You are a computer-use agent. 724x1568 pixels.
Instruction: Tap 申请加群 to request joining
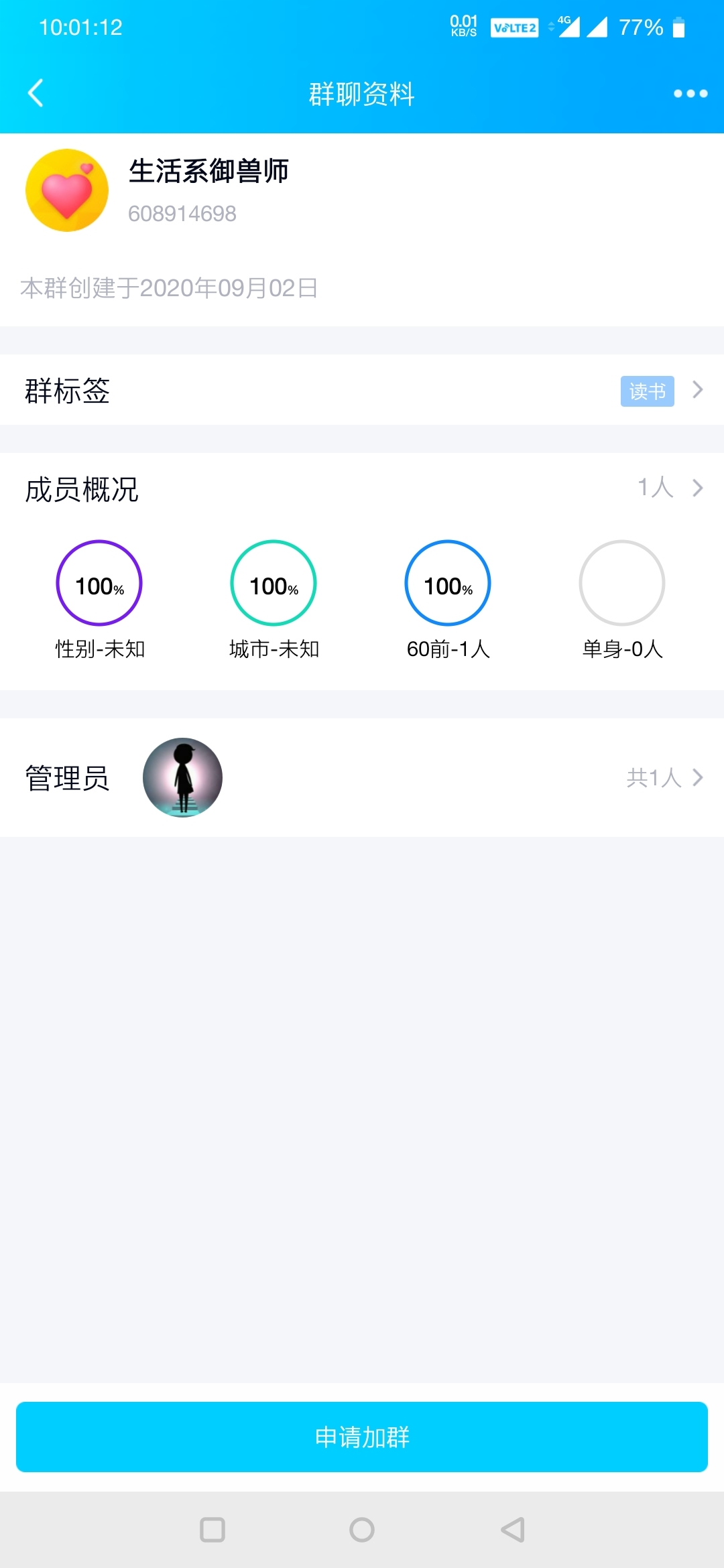pyautogui.click(x=362, y=1437)
